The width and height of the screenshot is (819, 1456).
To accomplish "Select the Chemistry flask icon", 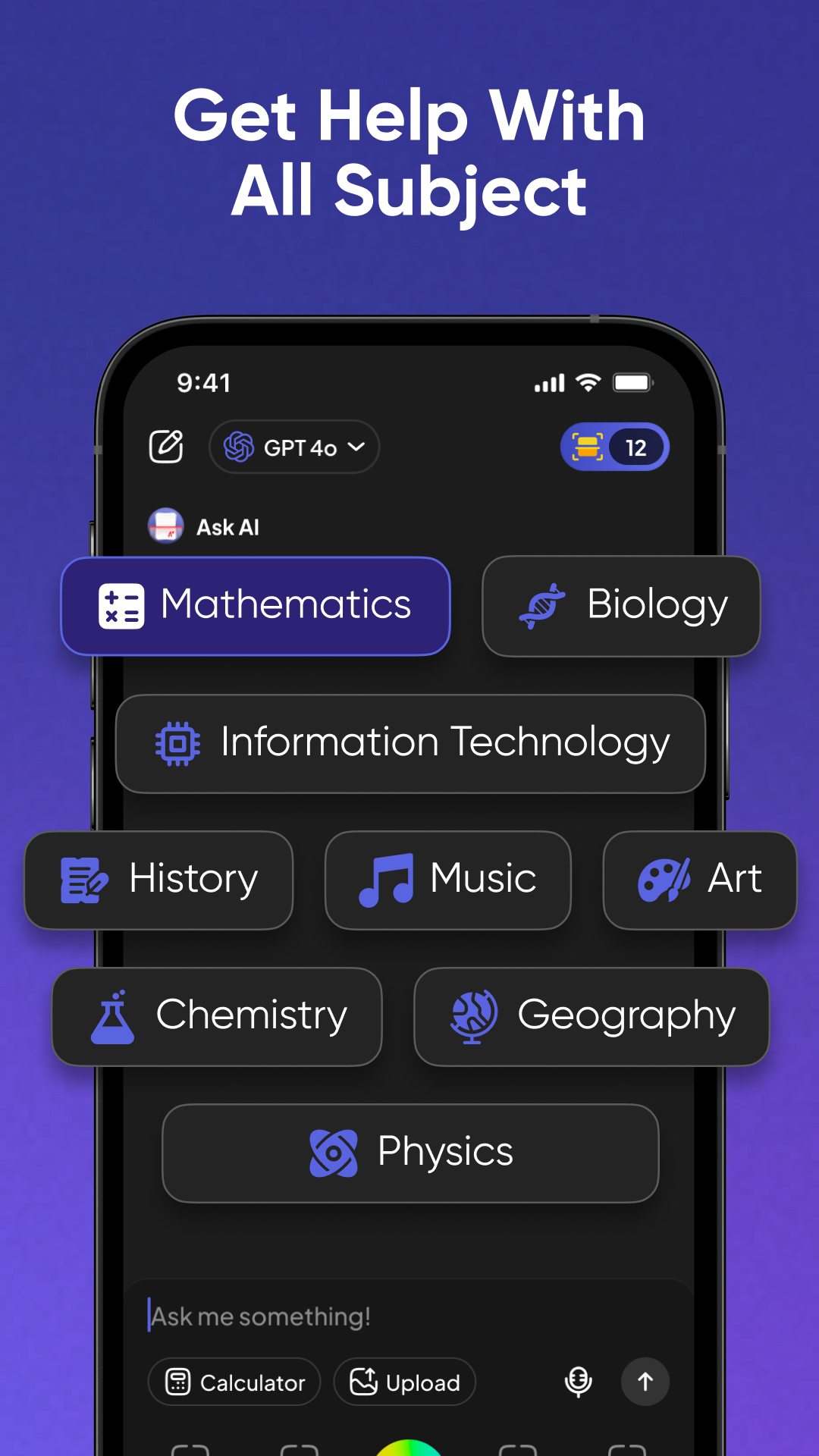I will tap(112, 1016).
